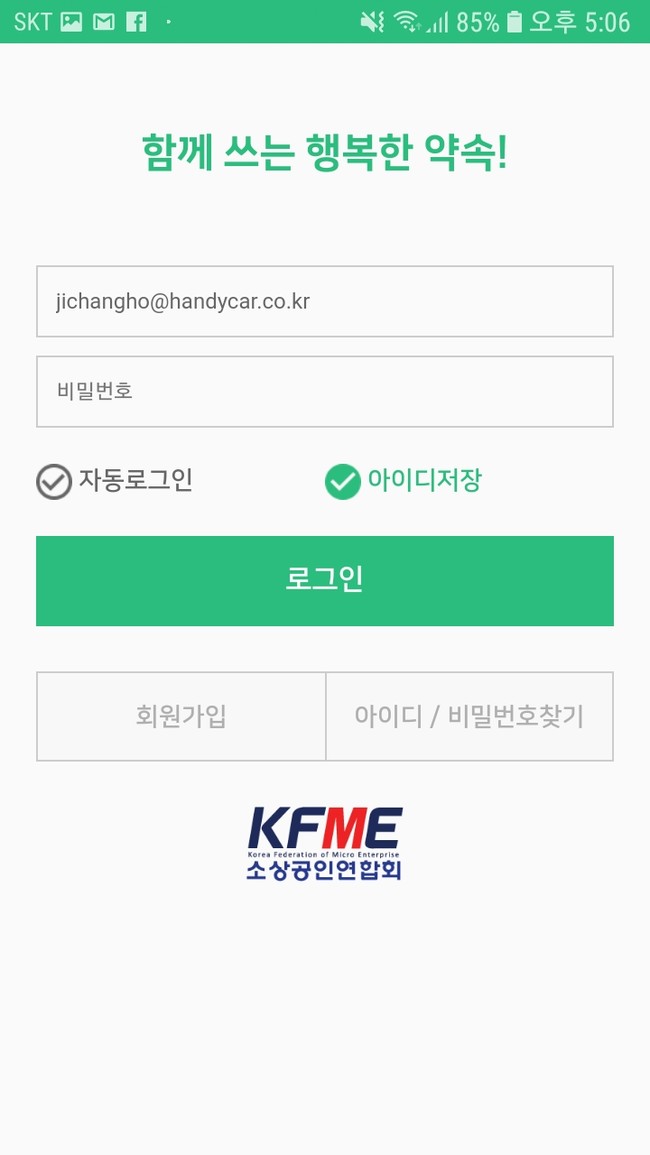The height and width of the screenshot is (1155, 650).
Task: Tap the green 로그인 button
Action: [x=324, y=580]
